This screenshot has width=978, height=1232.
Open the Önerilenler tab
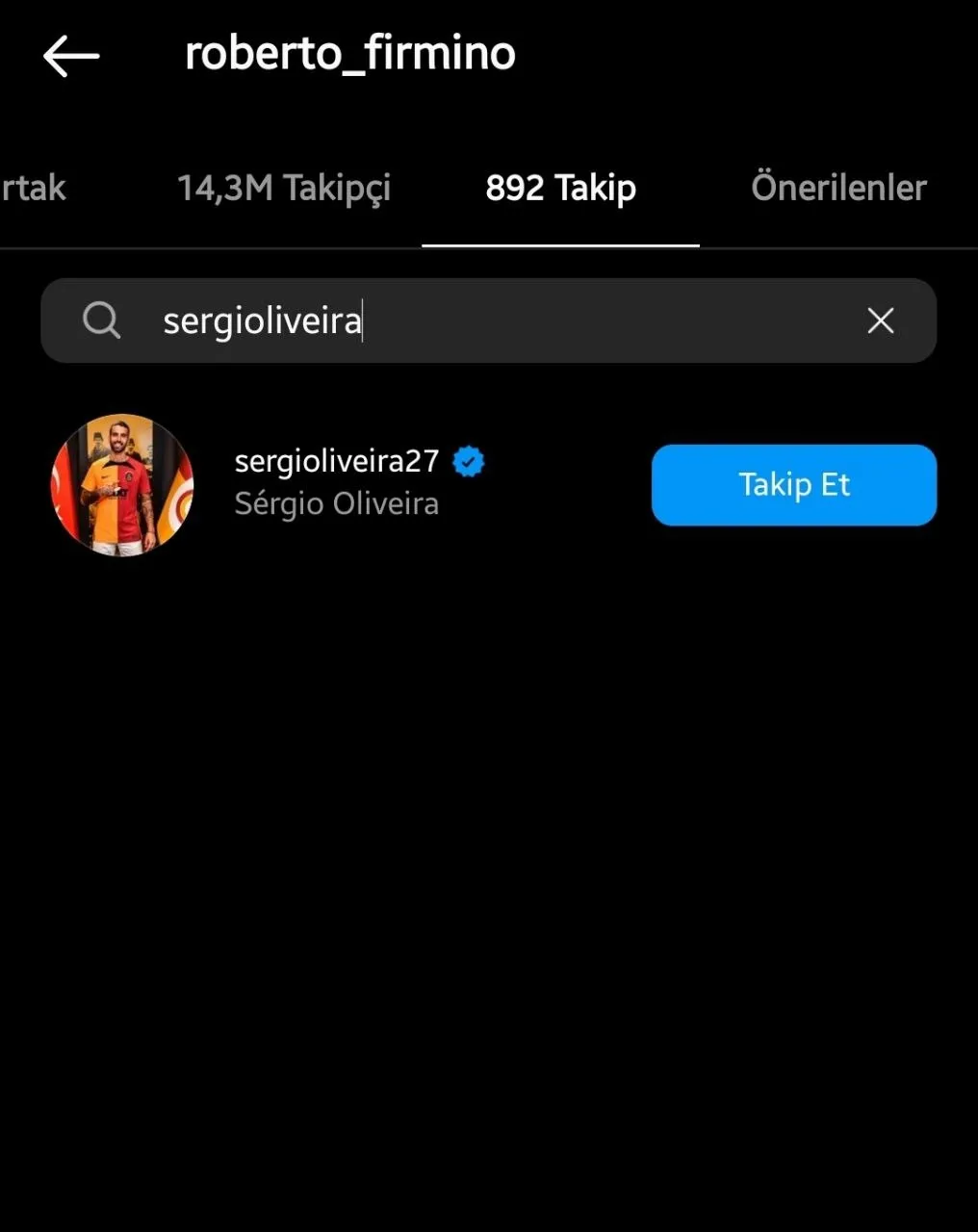click(837, 188)
